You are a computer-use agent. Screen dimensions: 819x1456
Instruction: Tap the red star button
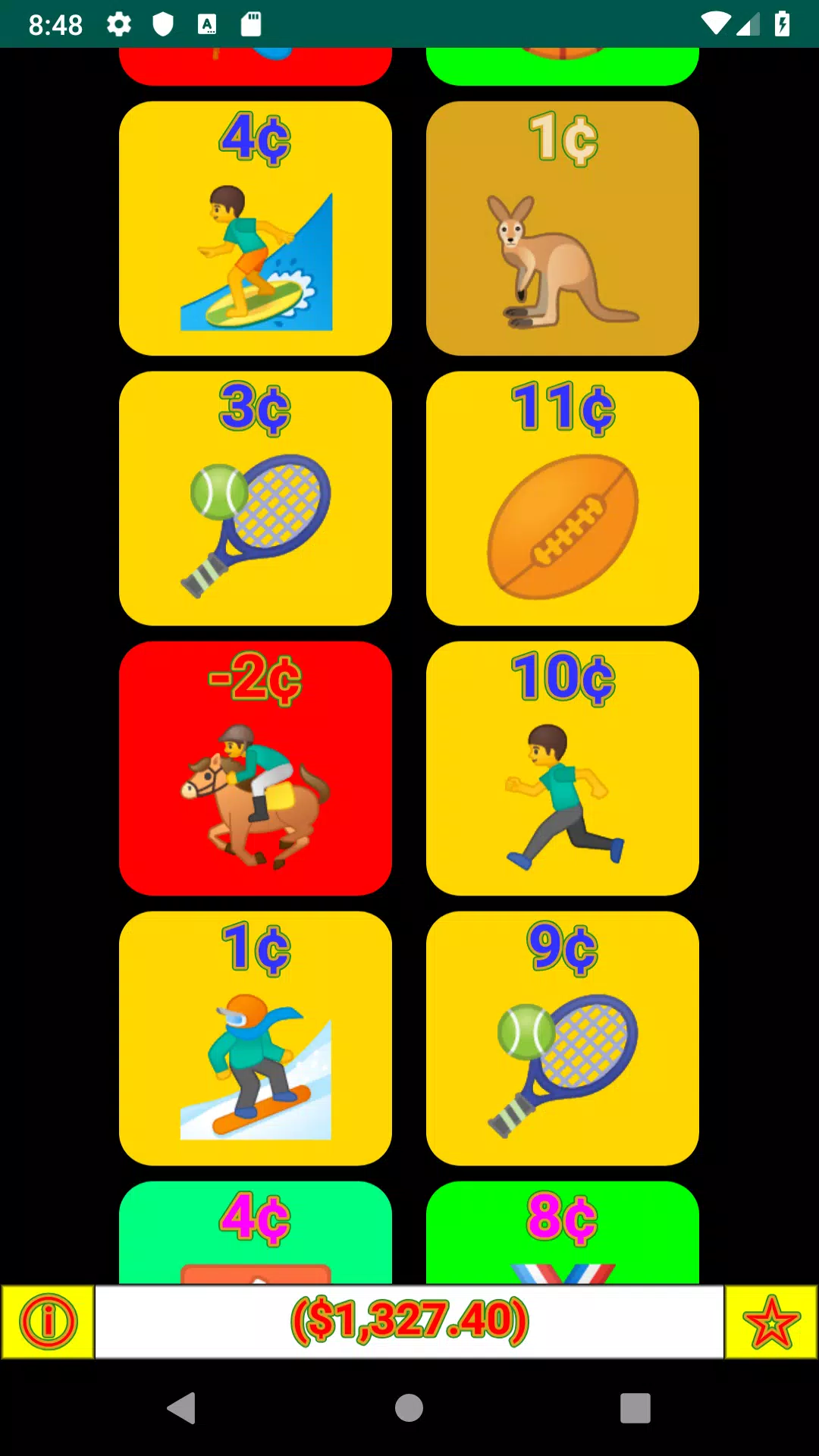tap(771, 1322)
